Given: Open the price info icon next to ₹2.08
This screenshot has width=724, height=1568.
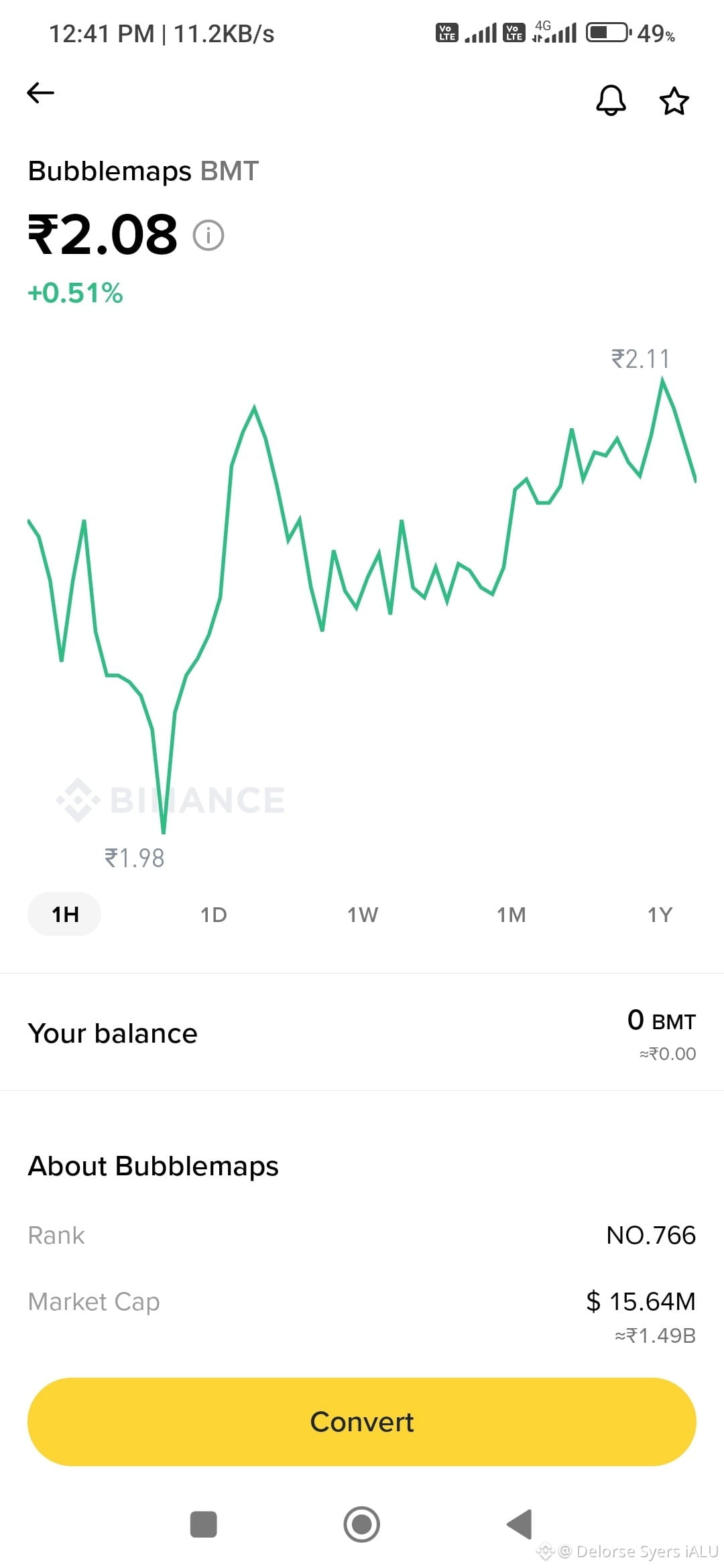Looking at the screenshot, I should [x=208, y=235].
